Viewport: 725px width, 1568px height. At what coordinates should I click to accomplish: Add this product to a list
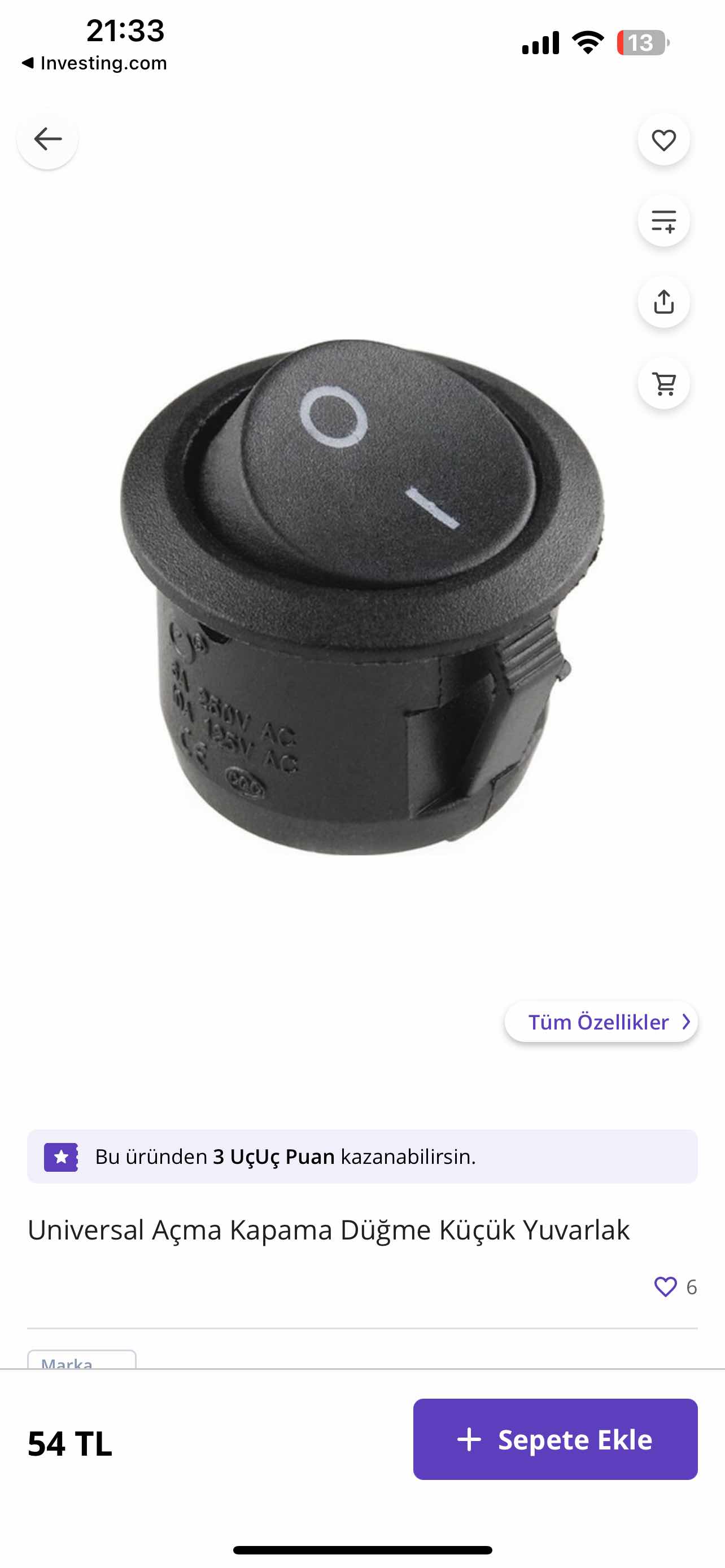(x=663, y=221)
